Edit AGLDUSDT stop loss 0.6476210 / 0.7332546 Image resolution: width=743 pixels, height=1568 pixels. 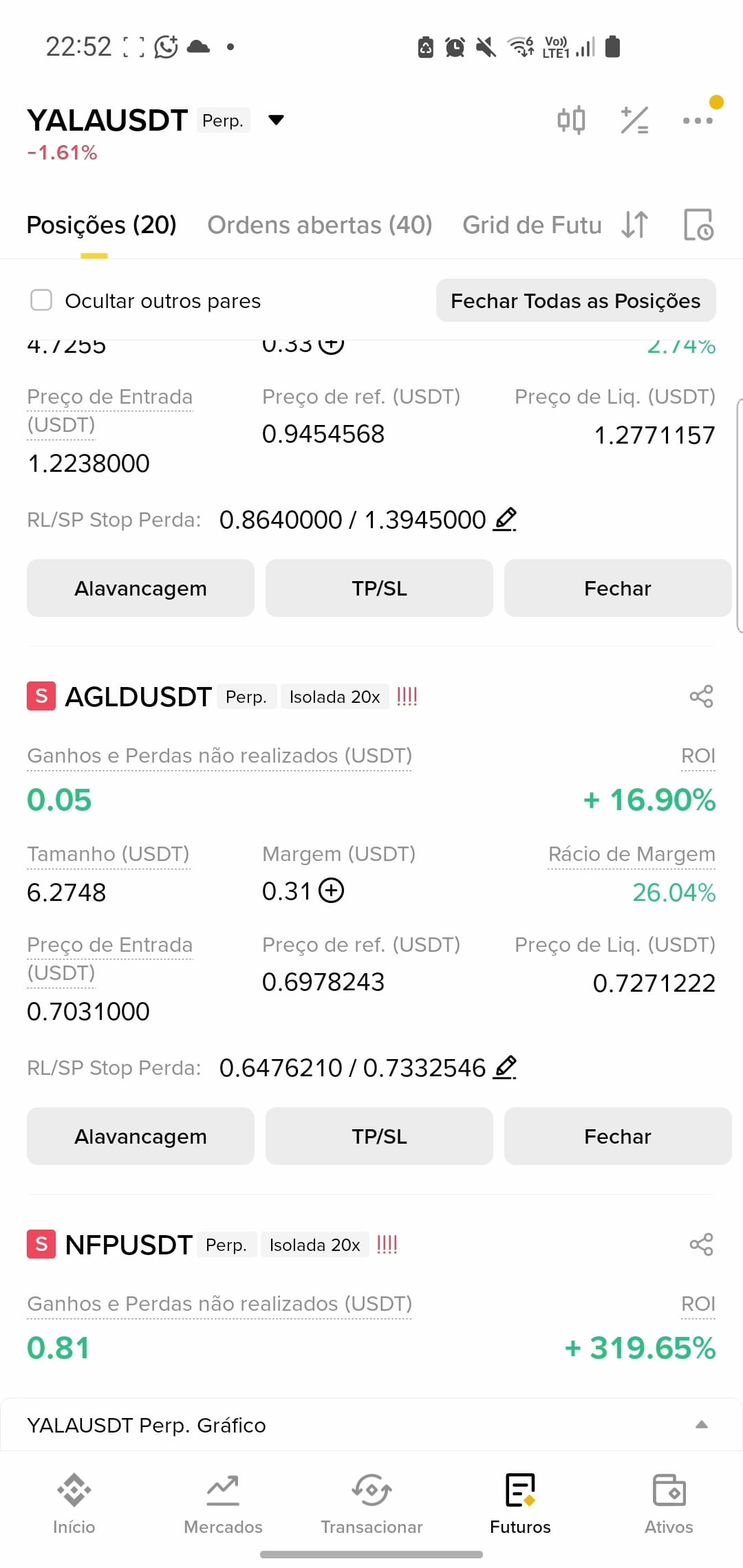[x=505, y=1067]
